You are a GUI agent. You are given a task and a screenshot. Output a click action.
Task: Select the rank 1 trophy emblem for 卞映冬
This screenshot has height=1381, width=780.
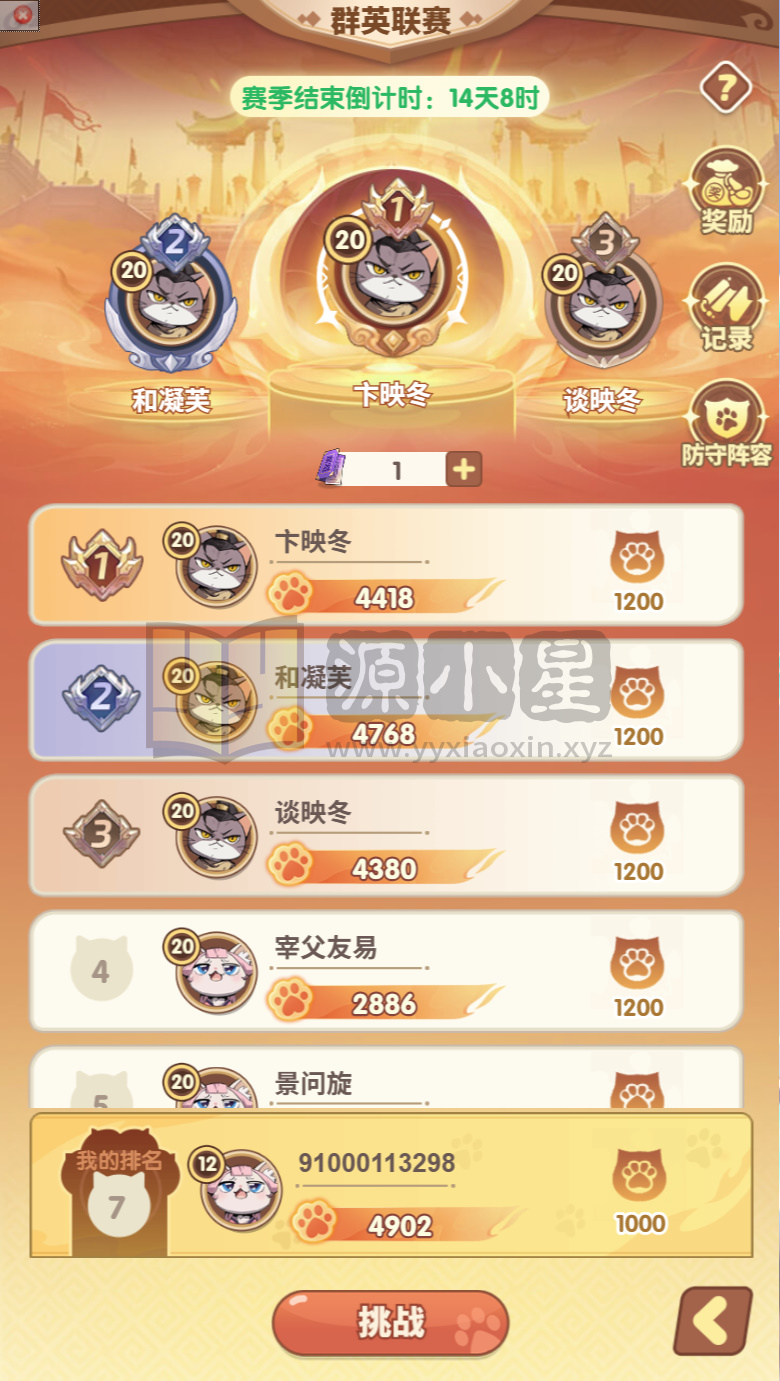pos(100,565)
